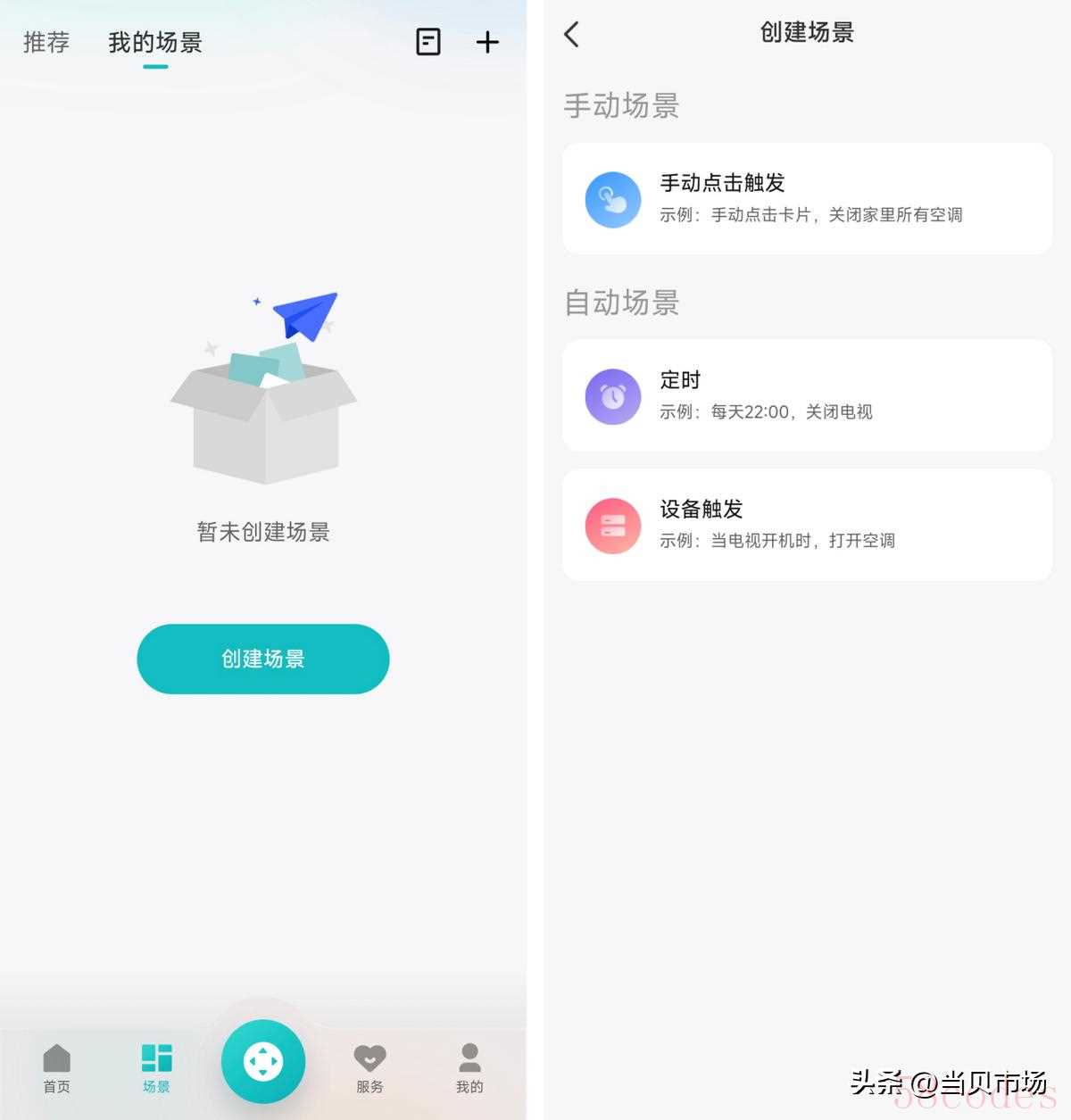Open the 场景 bottom tab
This screenshot has width=1071, height=1120.
[x=156, y=1068]
